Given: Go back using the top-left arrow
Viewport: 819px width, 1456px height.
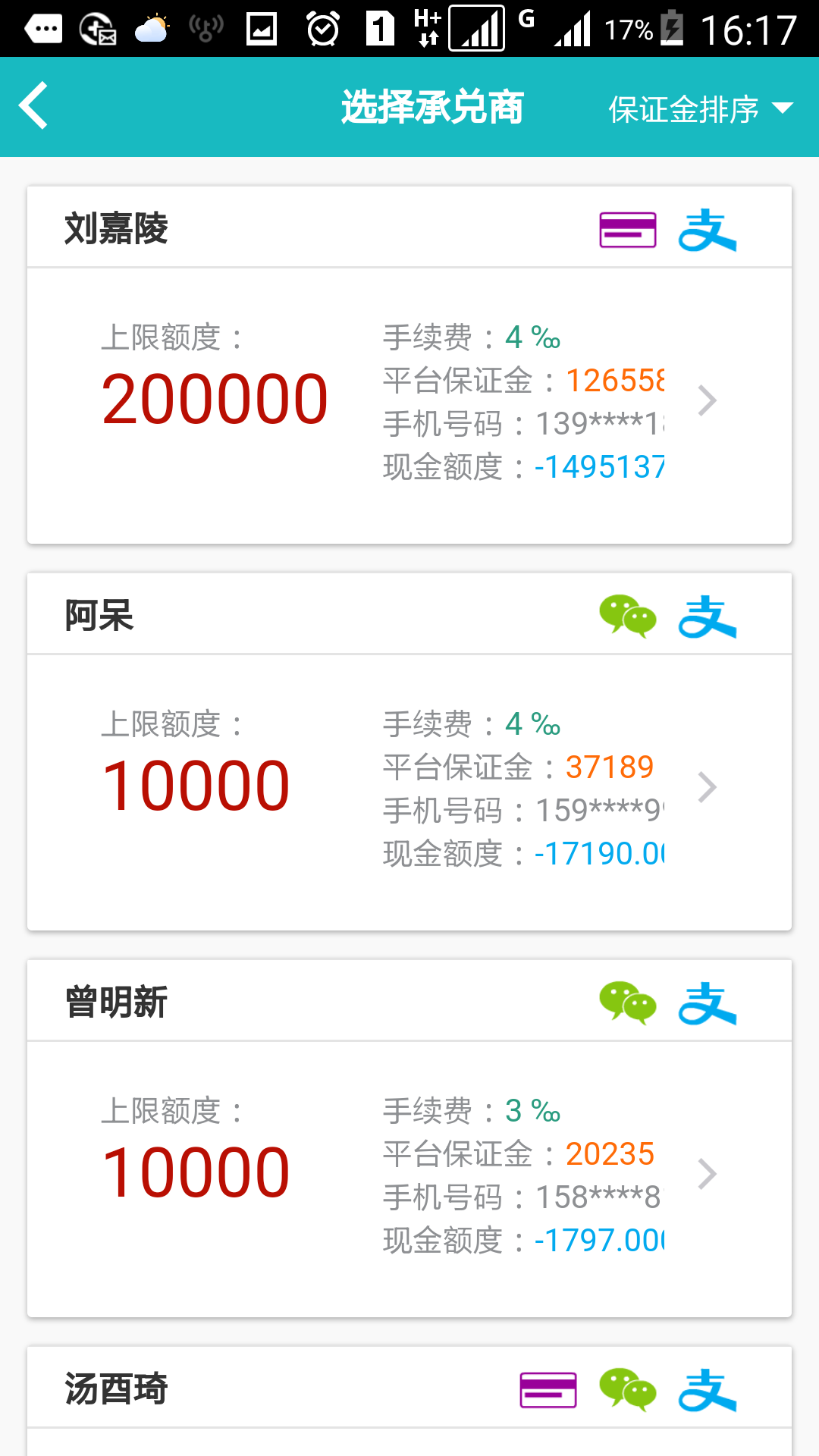Looking at the screenshot, I should coord(34,106).
